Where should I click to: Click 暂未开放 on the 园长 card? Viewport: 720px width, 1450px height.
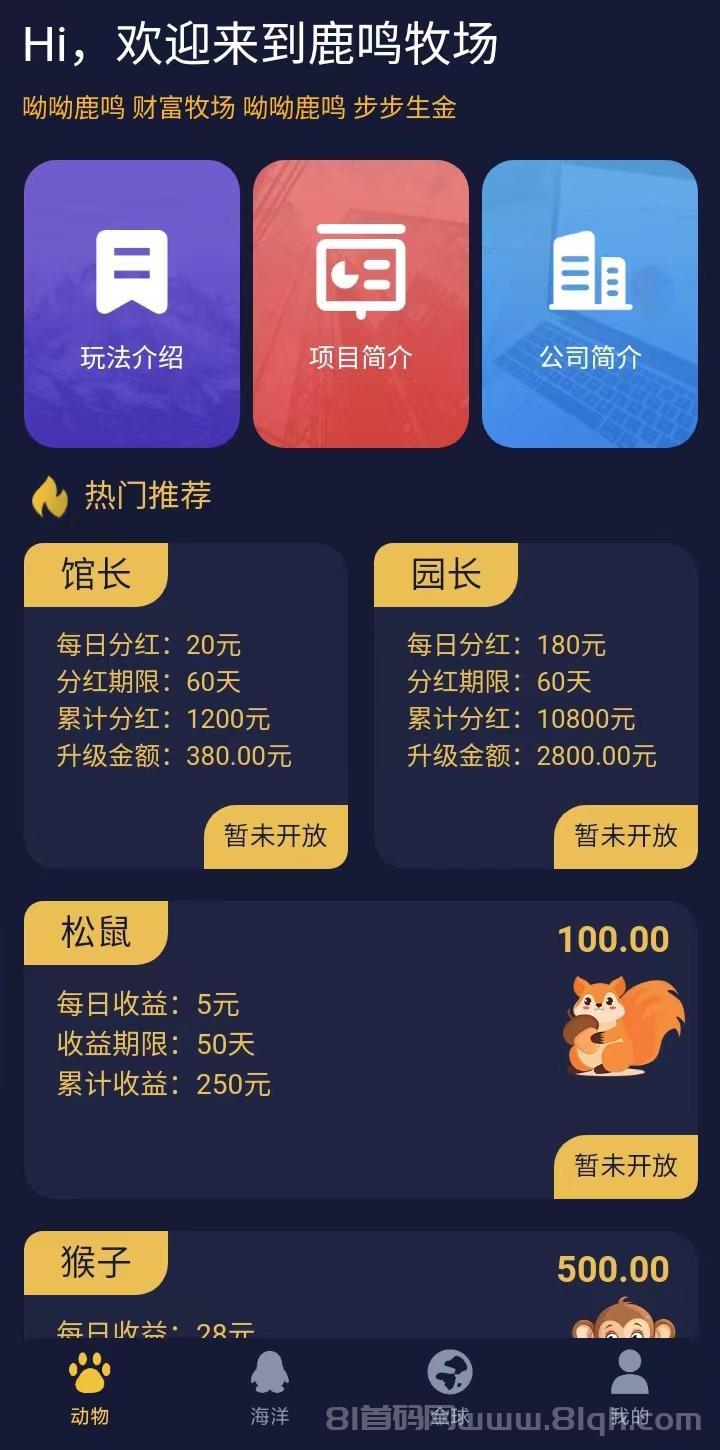[x=625, y=837]
